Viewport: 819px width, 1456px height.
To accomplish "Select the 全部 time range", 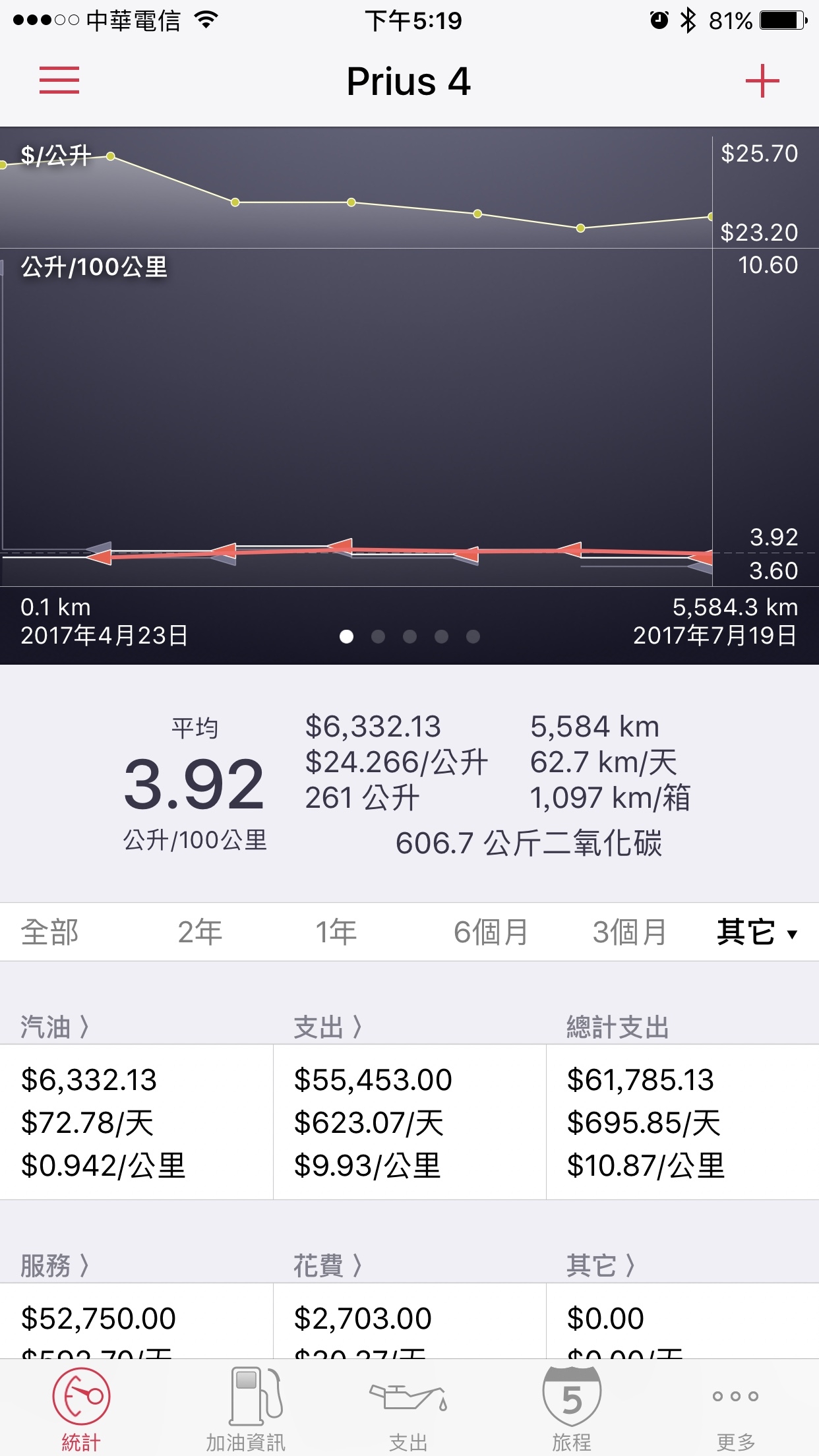I will pyautogui.click(x=49, y=932).
